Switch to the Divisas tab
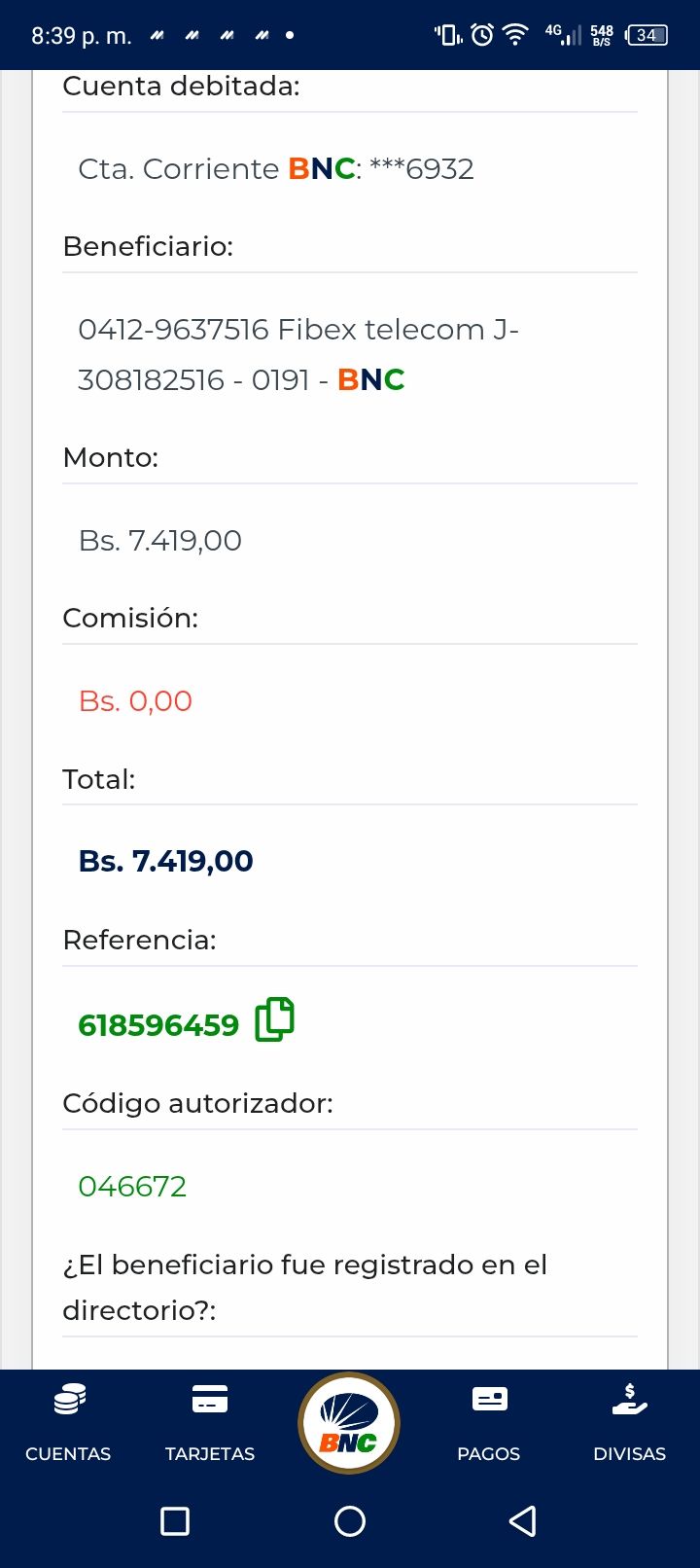The width and height of the screenshot is (700, 1568). [629, 1424]
